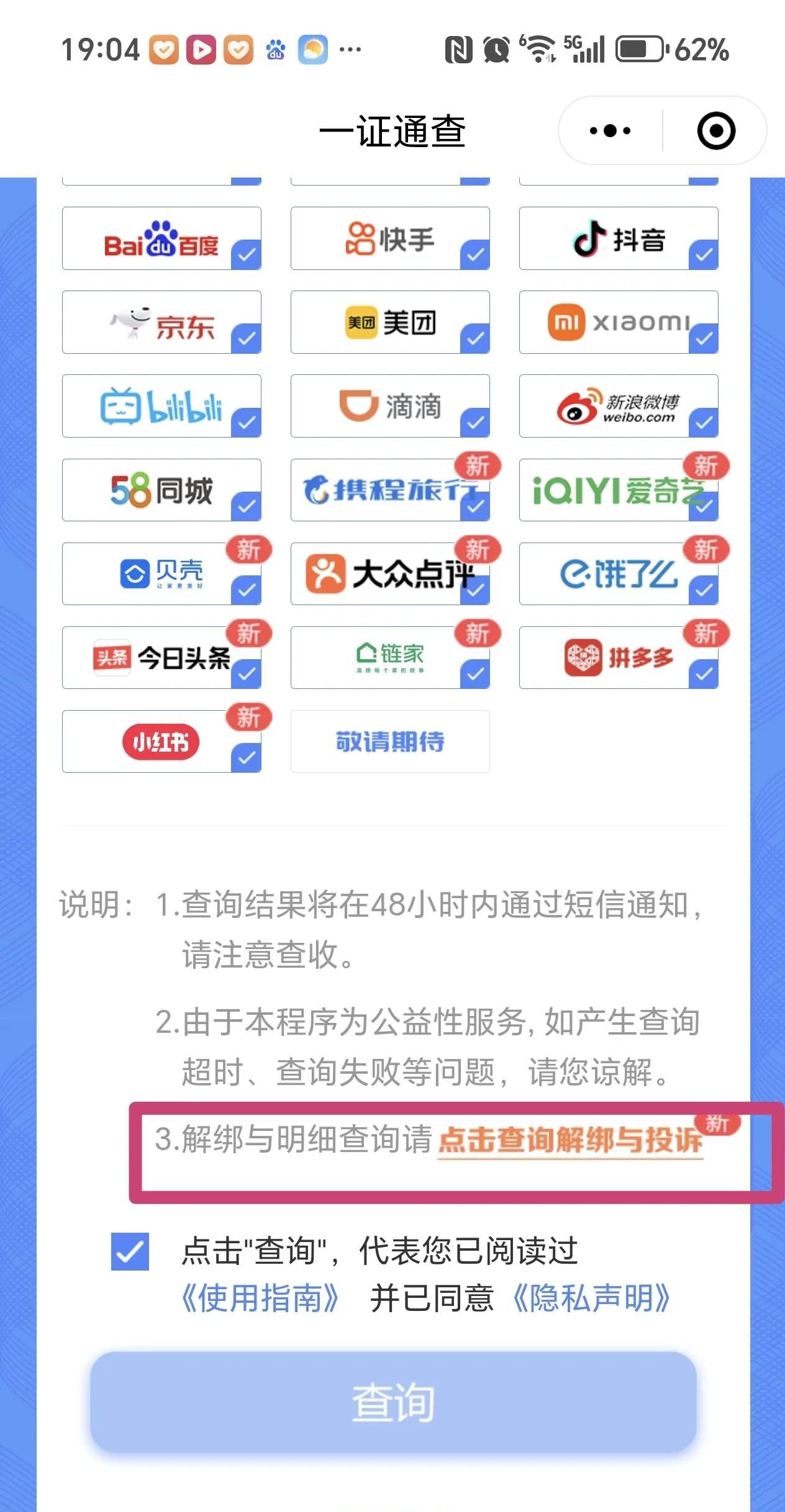The image size is (785, 1512).
Task: Read the 《使用指南》 usage guide
Action: [260, 1298]
